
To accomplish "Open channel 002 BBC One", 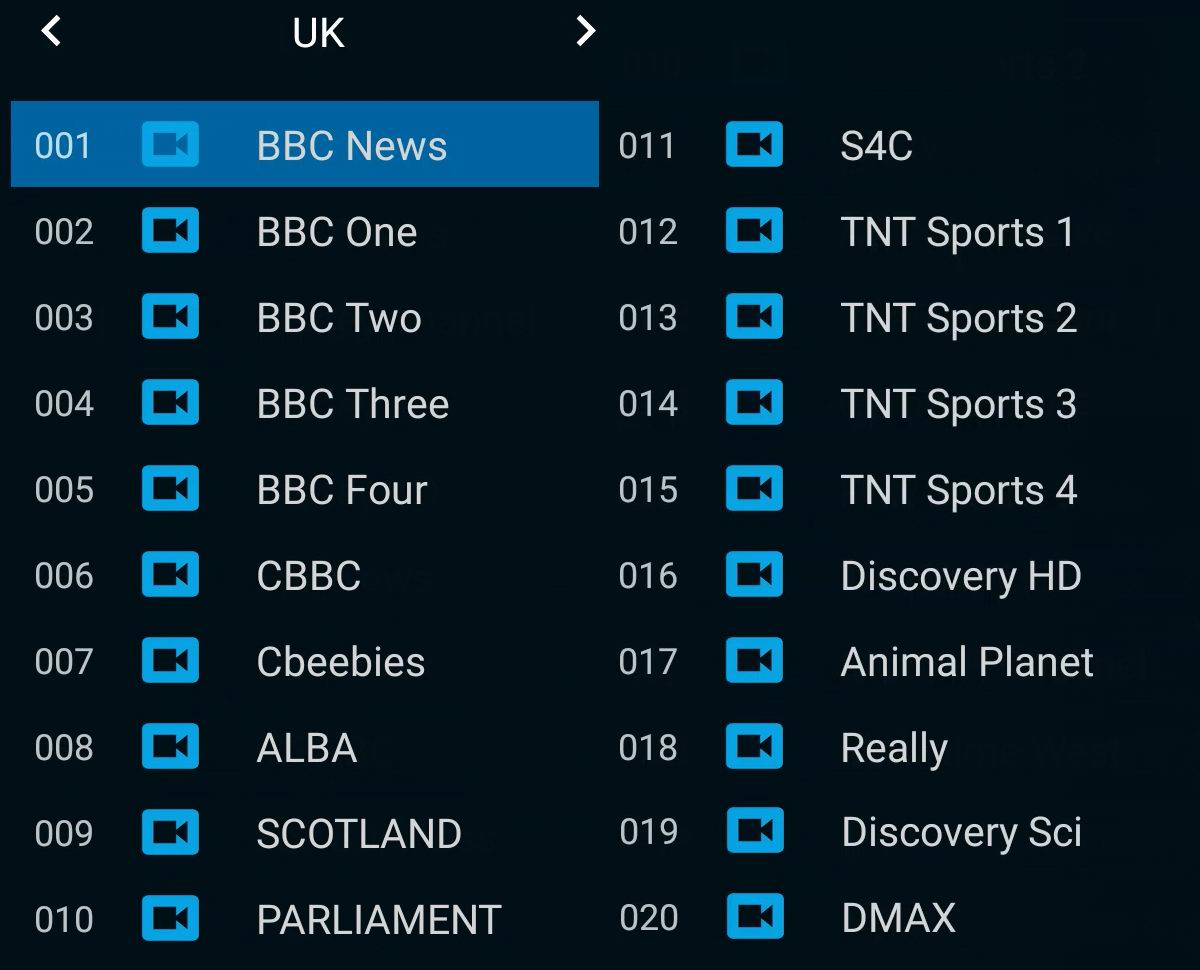I will coord(336,232).
